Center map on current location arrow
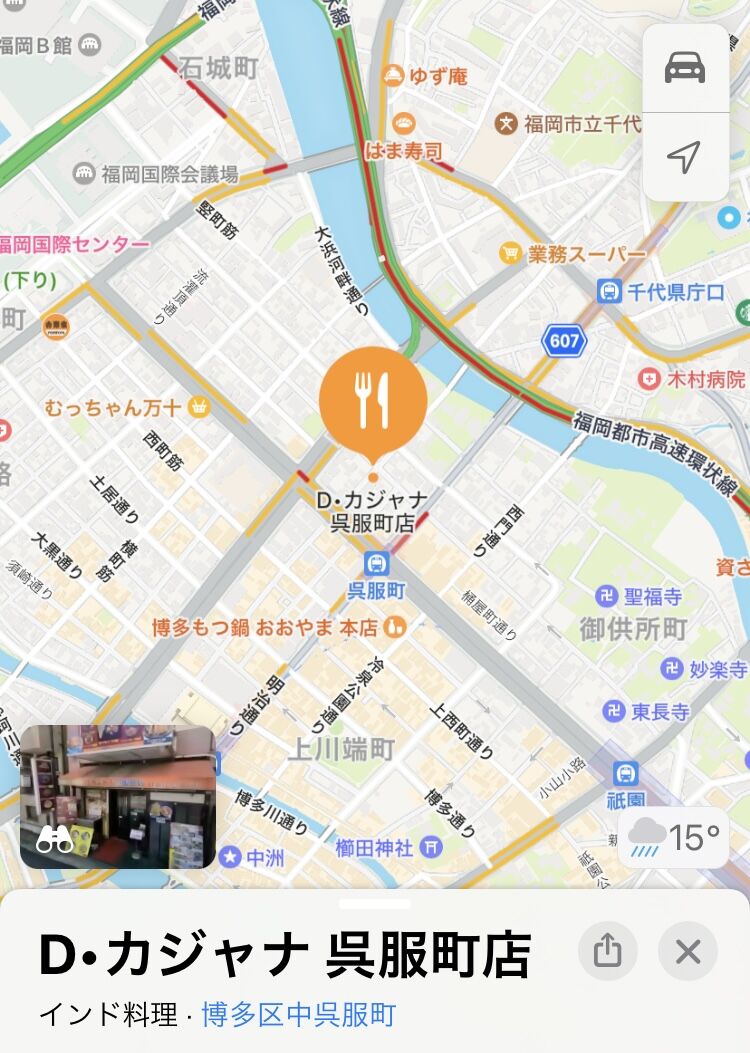This screenshot has width=750, height=1053. pos(685,156)
